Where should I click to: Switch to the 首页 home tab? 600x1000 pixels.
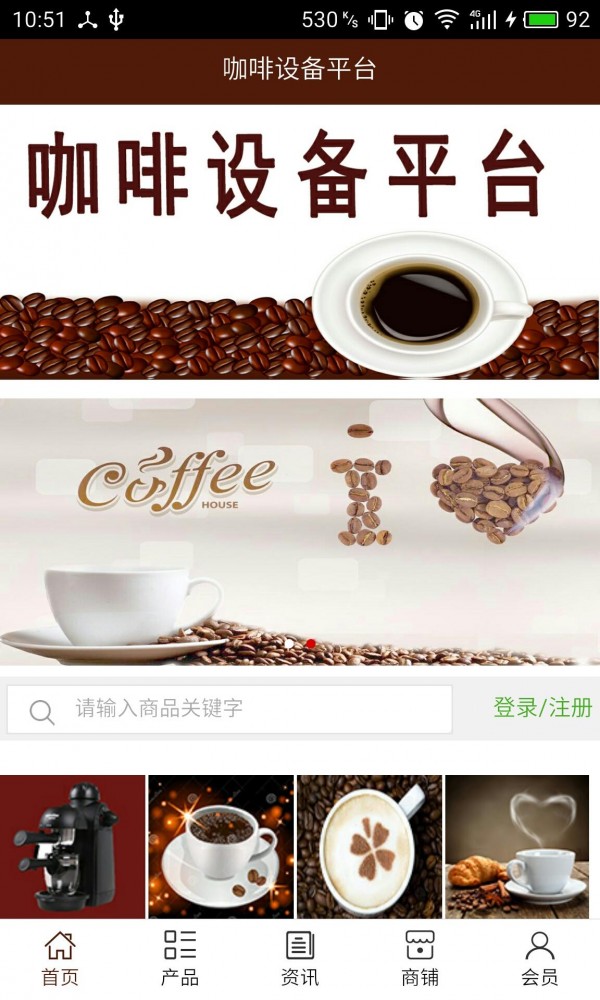click(60, 958)
